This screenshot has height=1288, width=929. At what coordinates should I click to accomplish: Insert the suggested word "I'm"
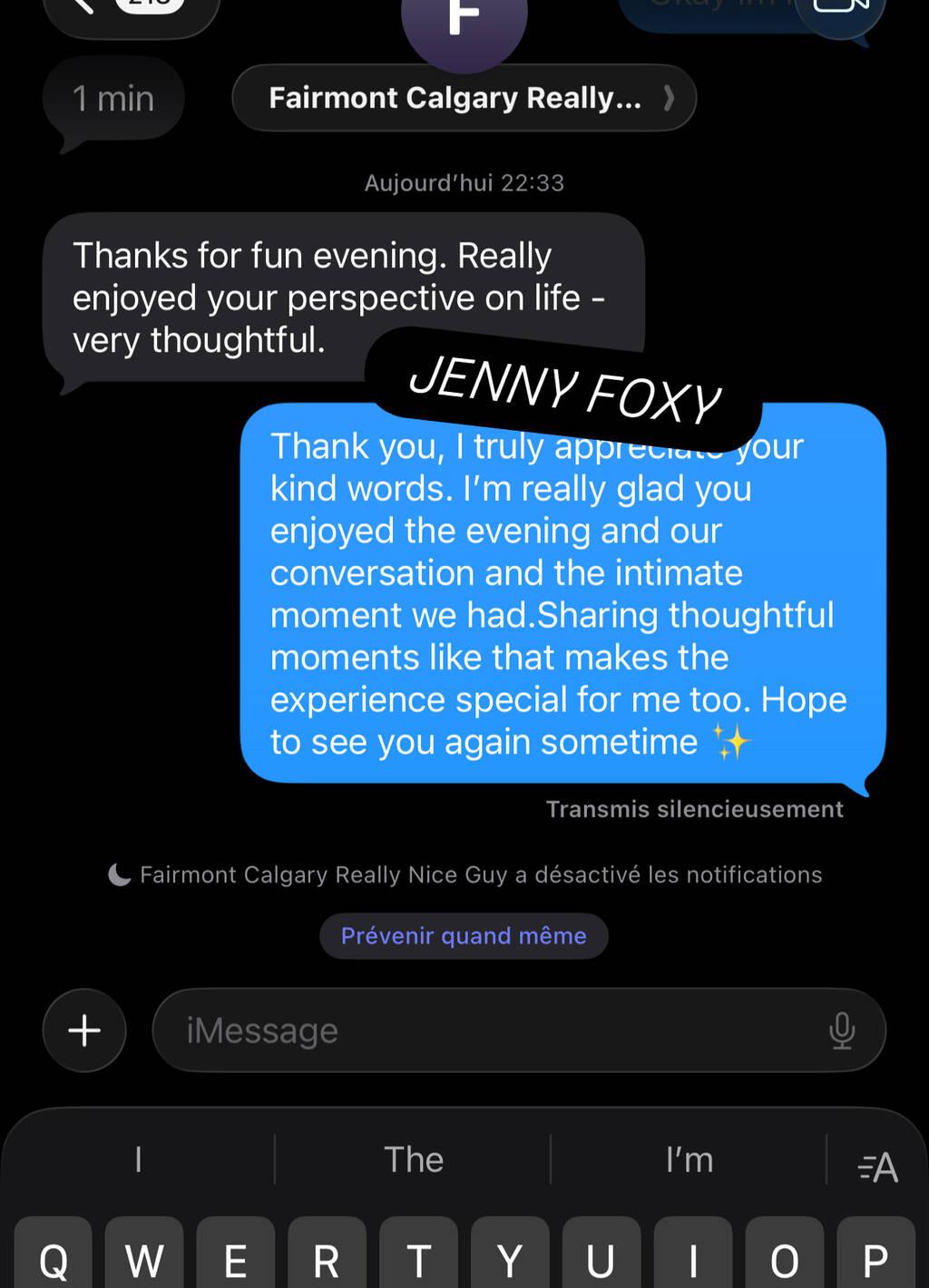pos(689,1159)
